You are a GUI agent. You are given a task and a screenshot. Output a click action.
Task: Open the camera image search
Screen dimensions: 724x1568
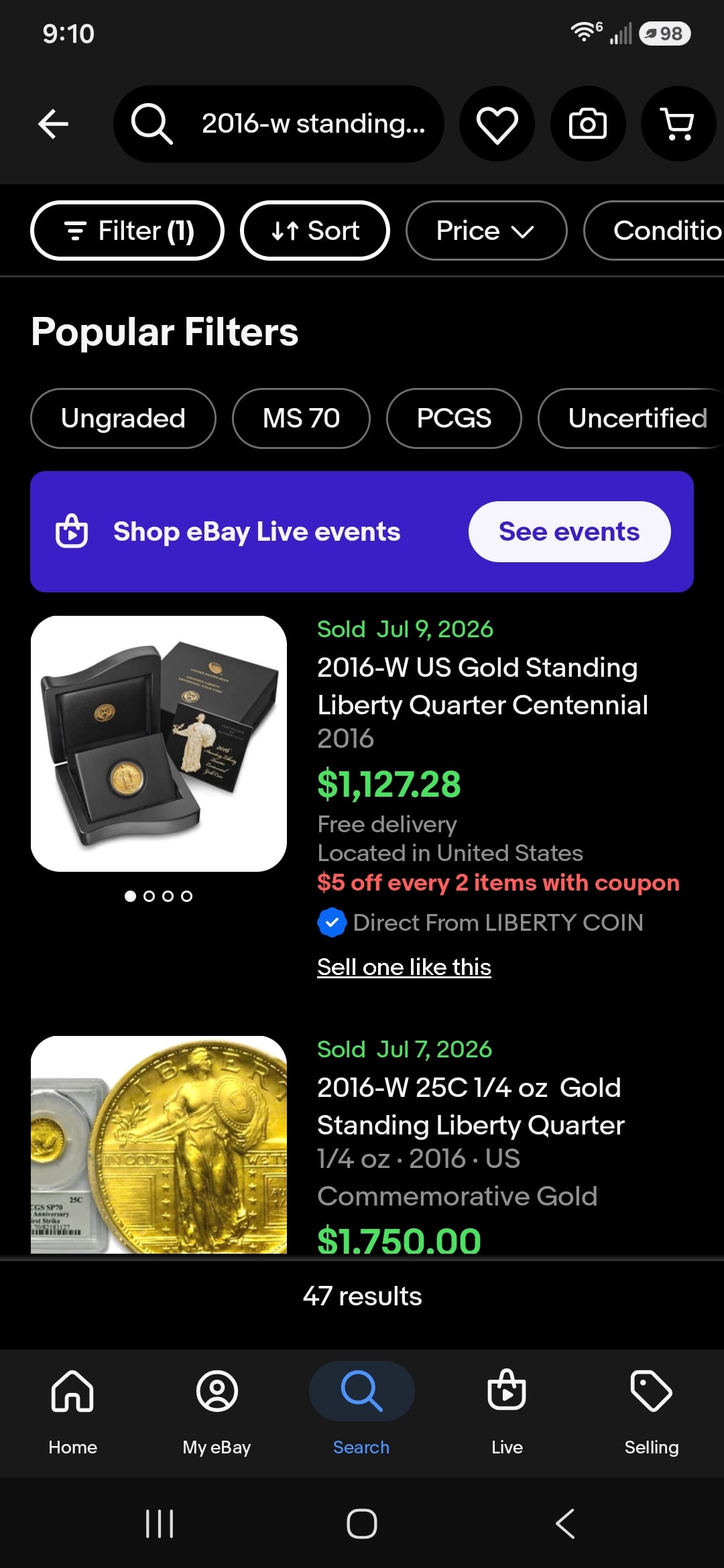[588, 124]
